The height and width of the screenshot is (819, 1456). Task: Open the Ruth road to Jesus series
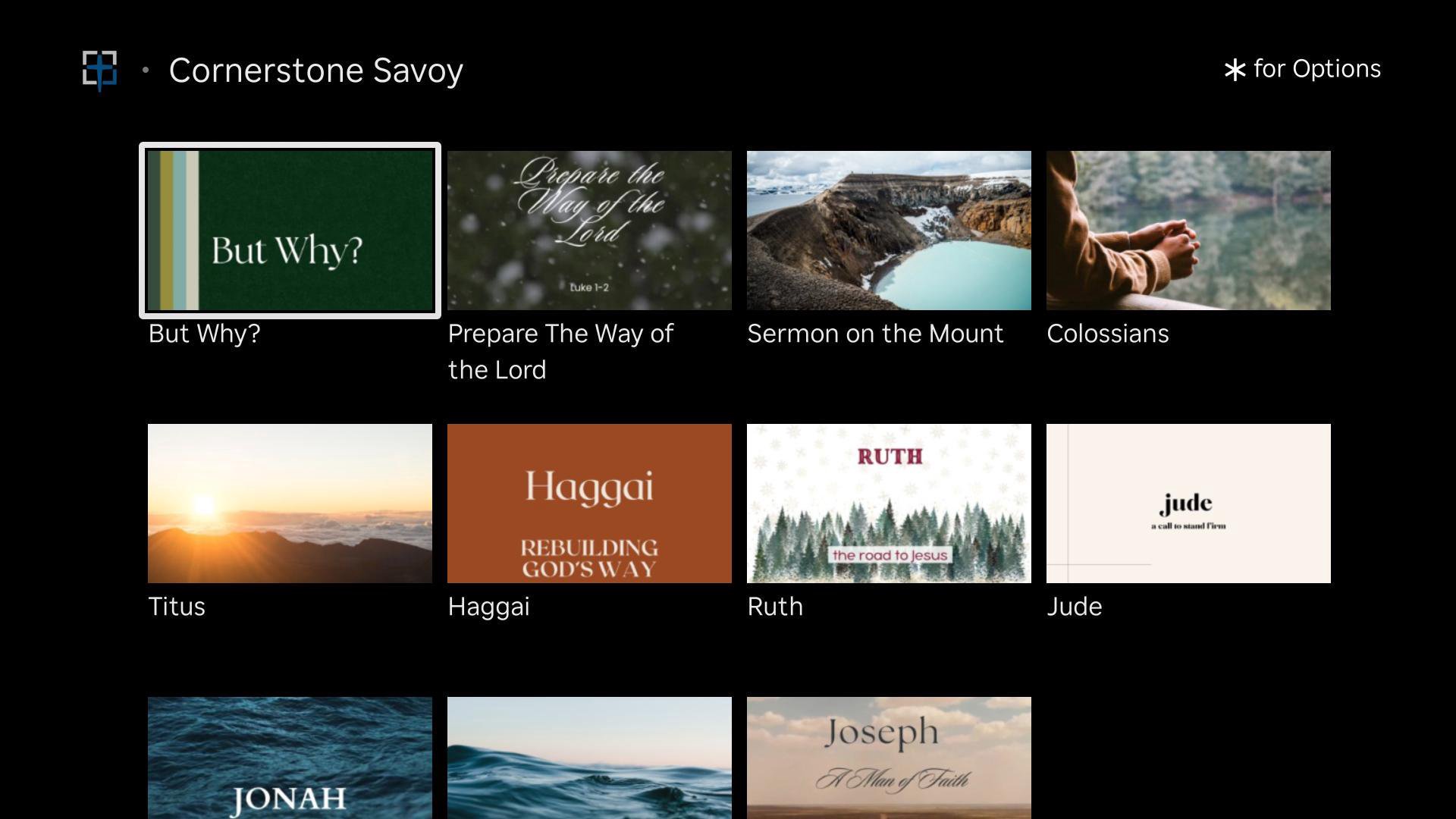(889, 504)
